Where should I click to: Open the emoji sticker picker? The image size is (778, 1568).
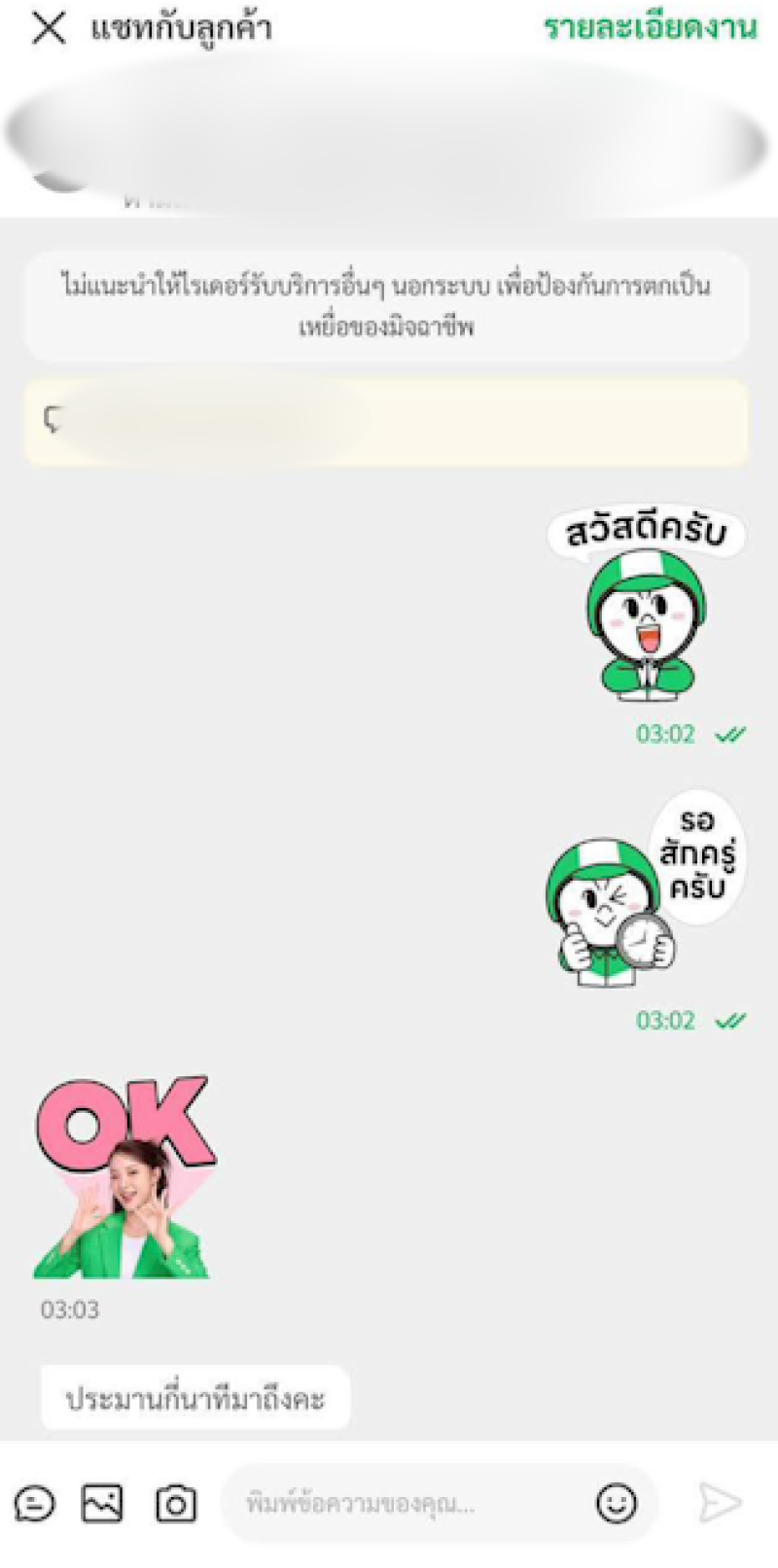(x=617, y=1504)
